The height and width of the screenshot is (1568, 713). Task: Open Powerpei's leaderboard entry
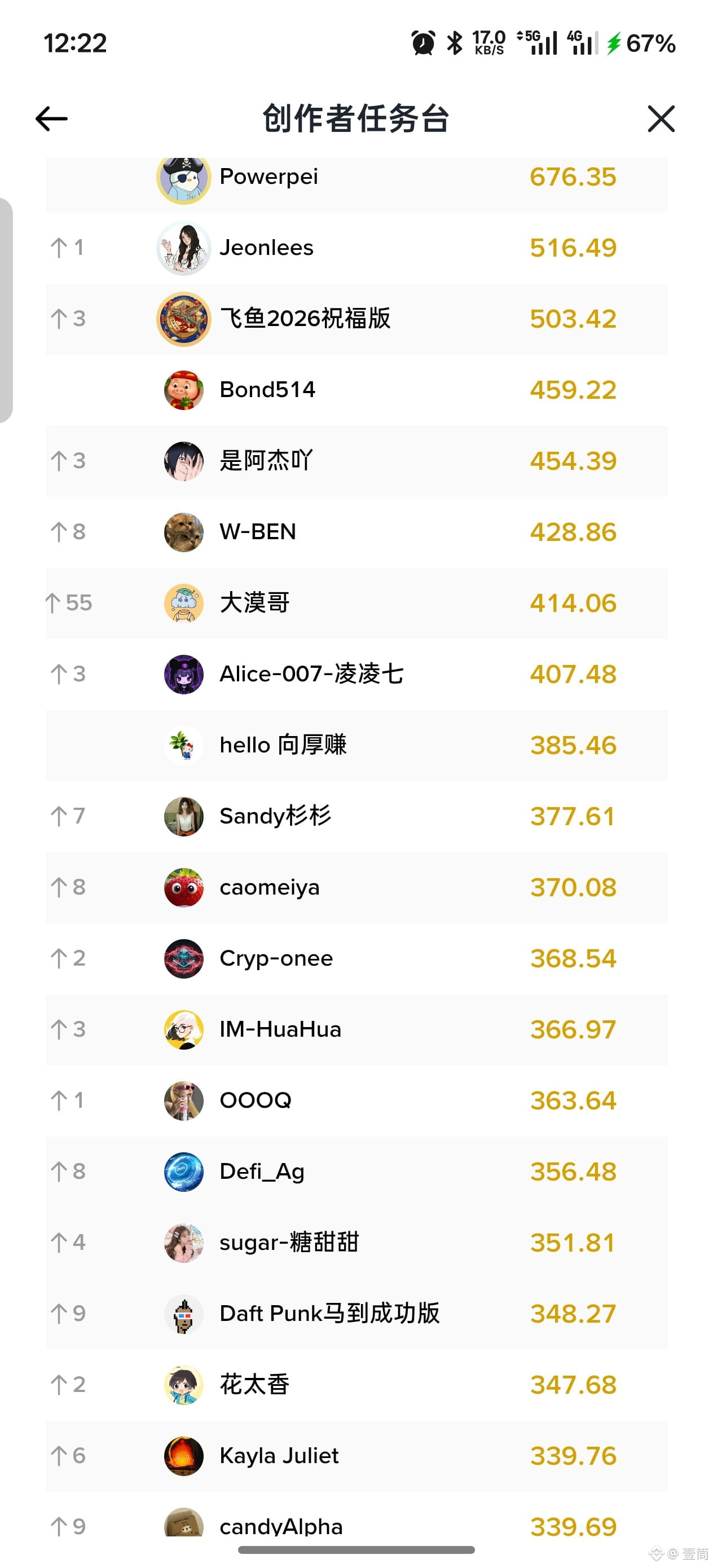pos(356,178)
